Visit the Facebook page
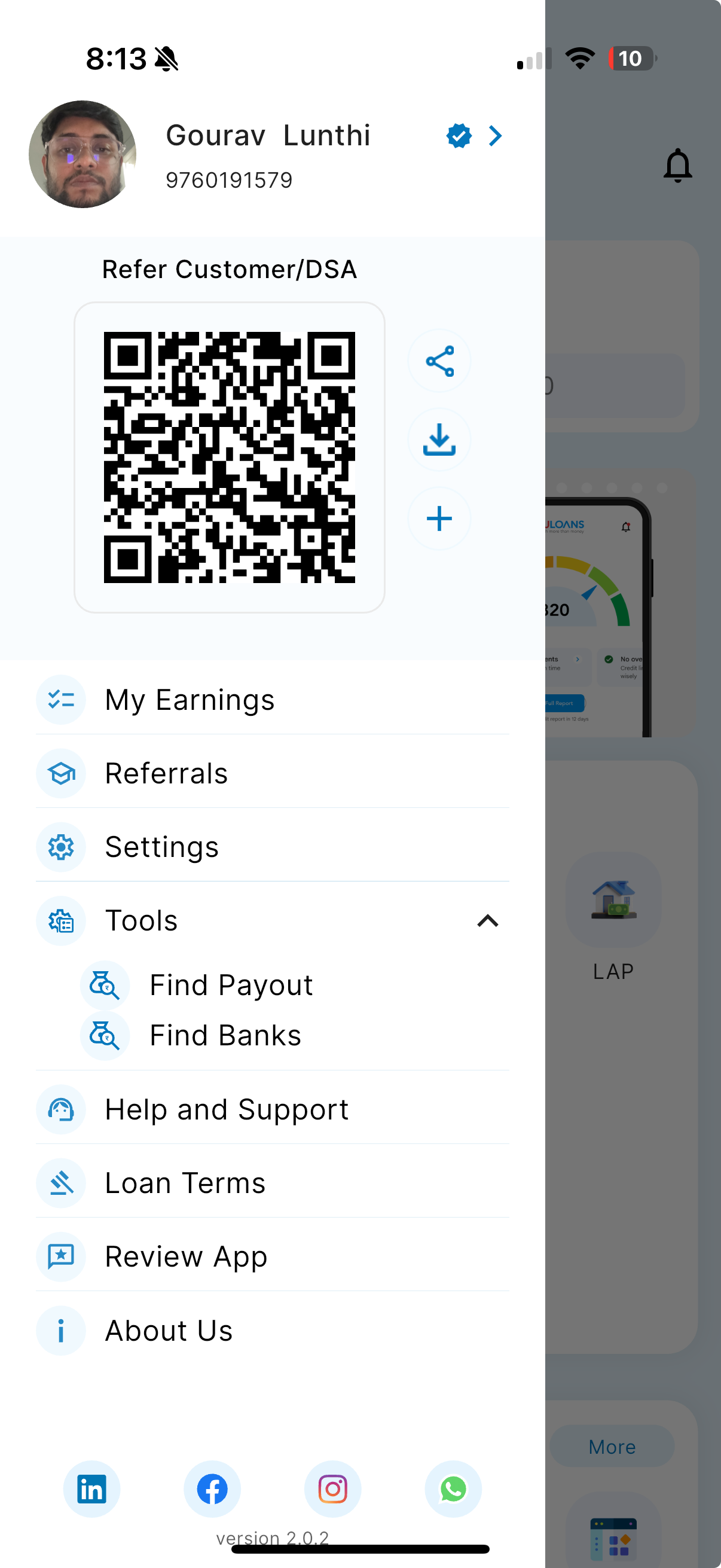The height and width of the screenshot is (1568, 721). pos(212,1489)
